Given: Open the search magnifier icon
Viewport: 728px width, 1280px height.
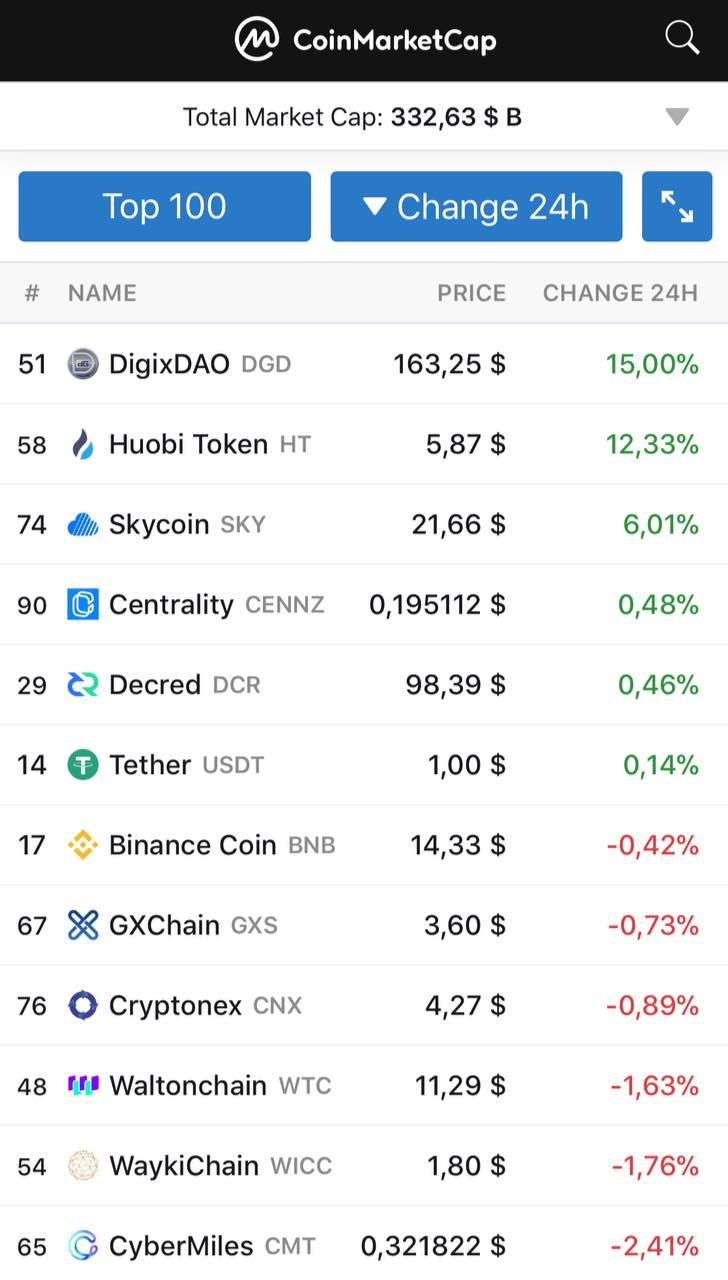Looking at the screenshot, I should coord(682,38).
